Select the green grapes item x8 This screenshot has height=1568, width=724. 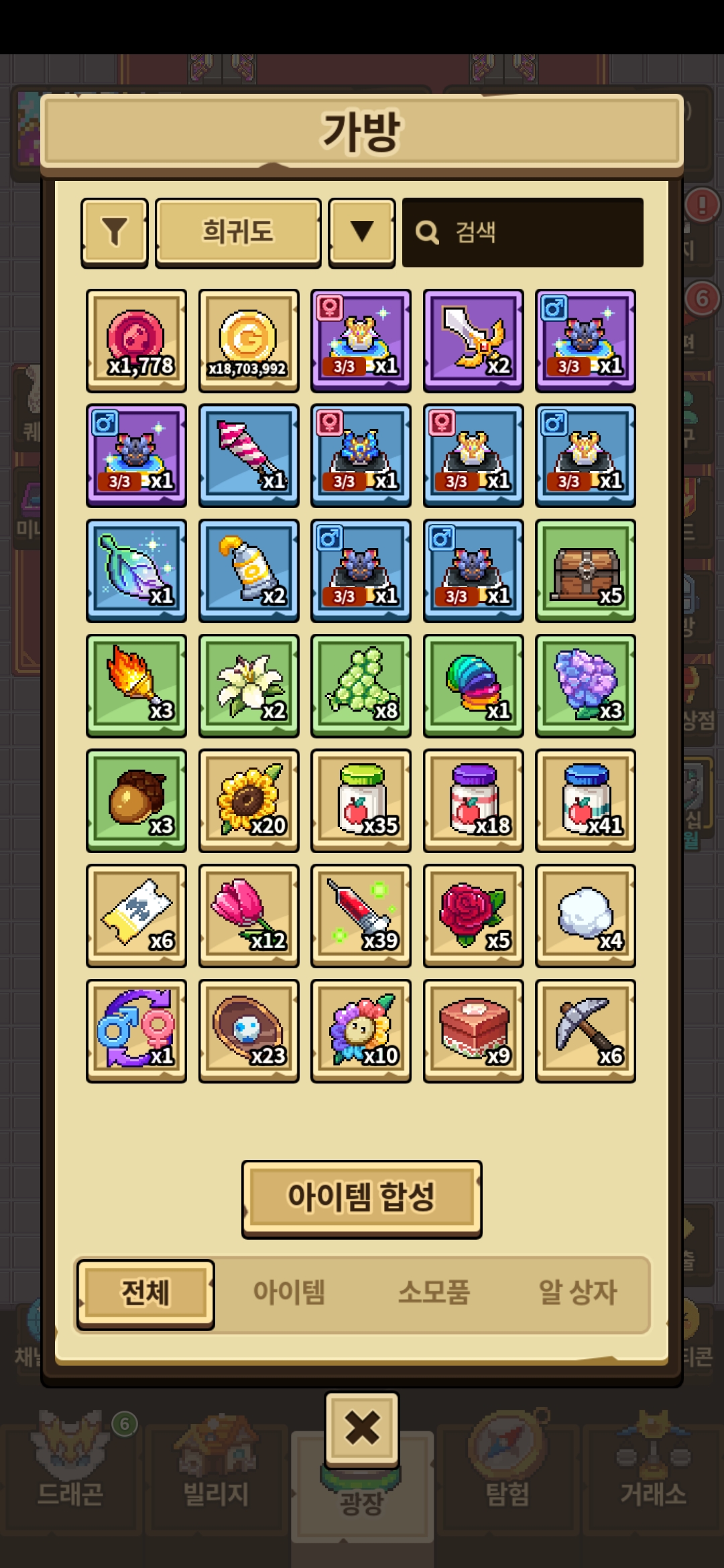[x=361, y=685]
